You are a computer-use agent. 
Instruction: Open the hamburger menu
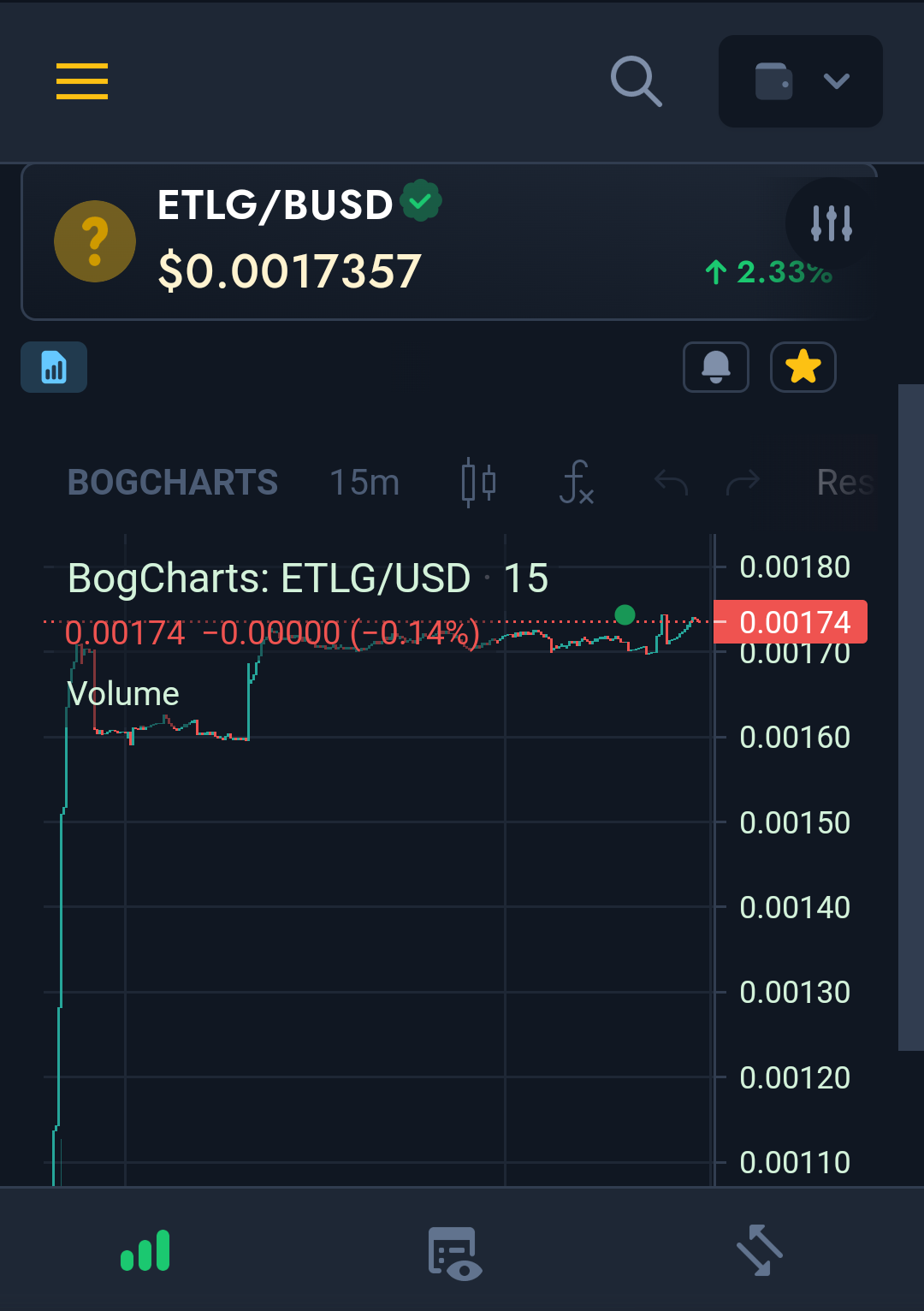click(x=82, y=81)
